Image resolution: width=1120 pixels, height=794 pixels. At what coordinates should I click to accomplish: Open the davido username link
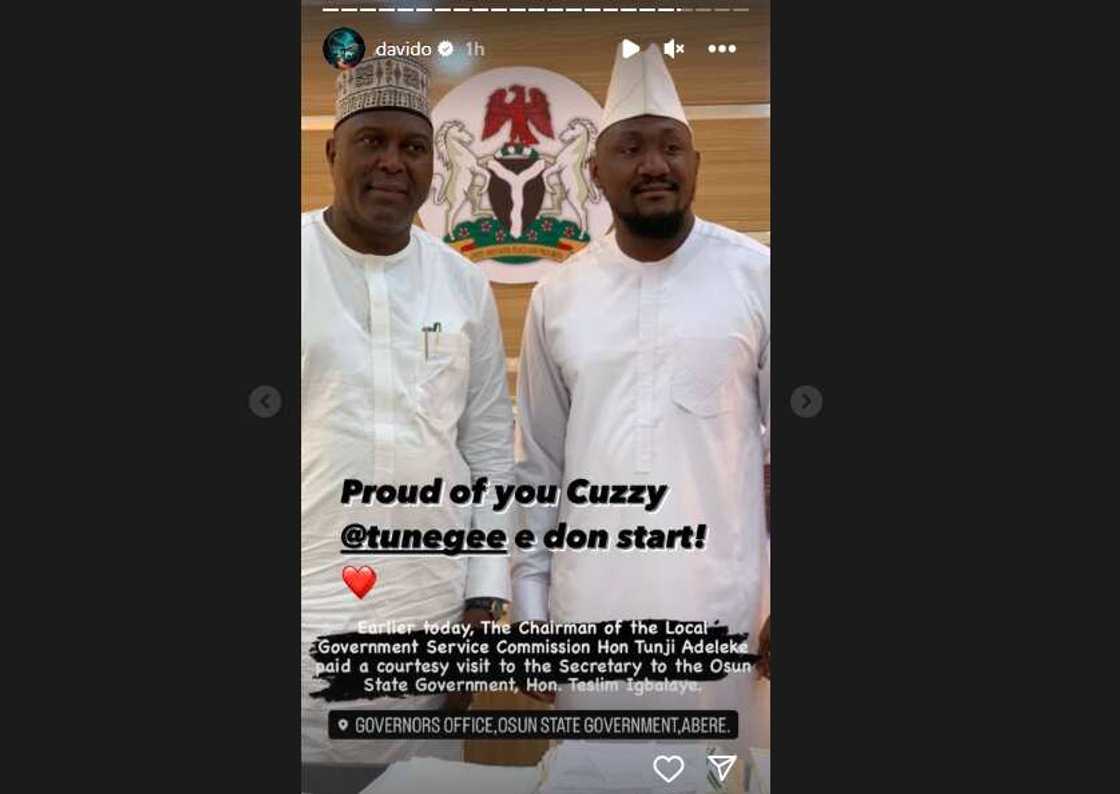pos(403,49)
